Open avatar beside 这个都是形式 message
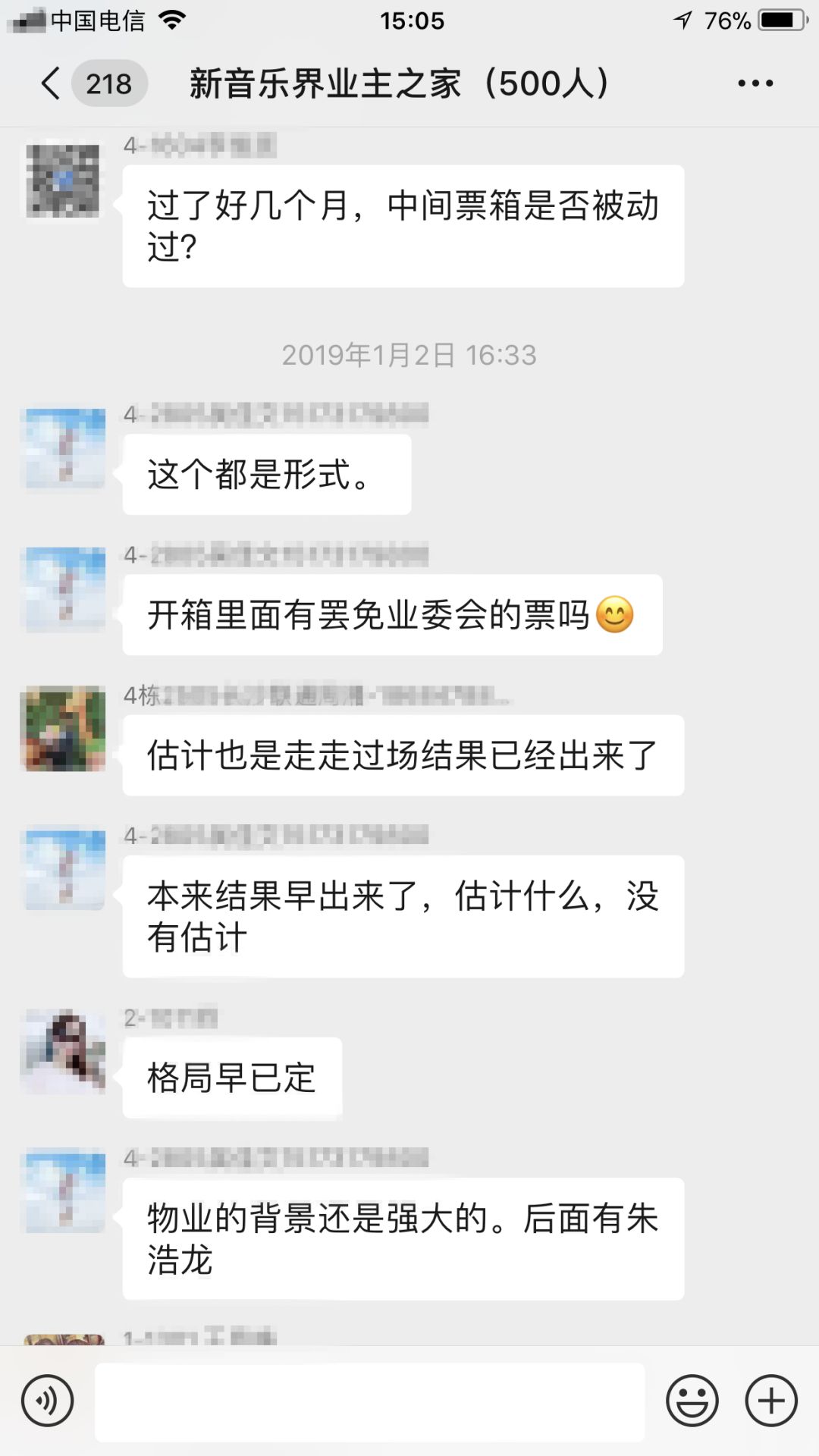The width and height of the screenshot is (819, 1456). pos(64,450)
